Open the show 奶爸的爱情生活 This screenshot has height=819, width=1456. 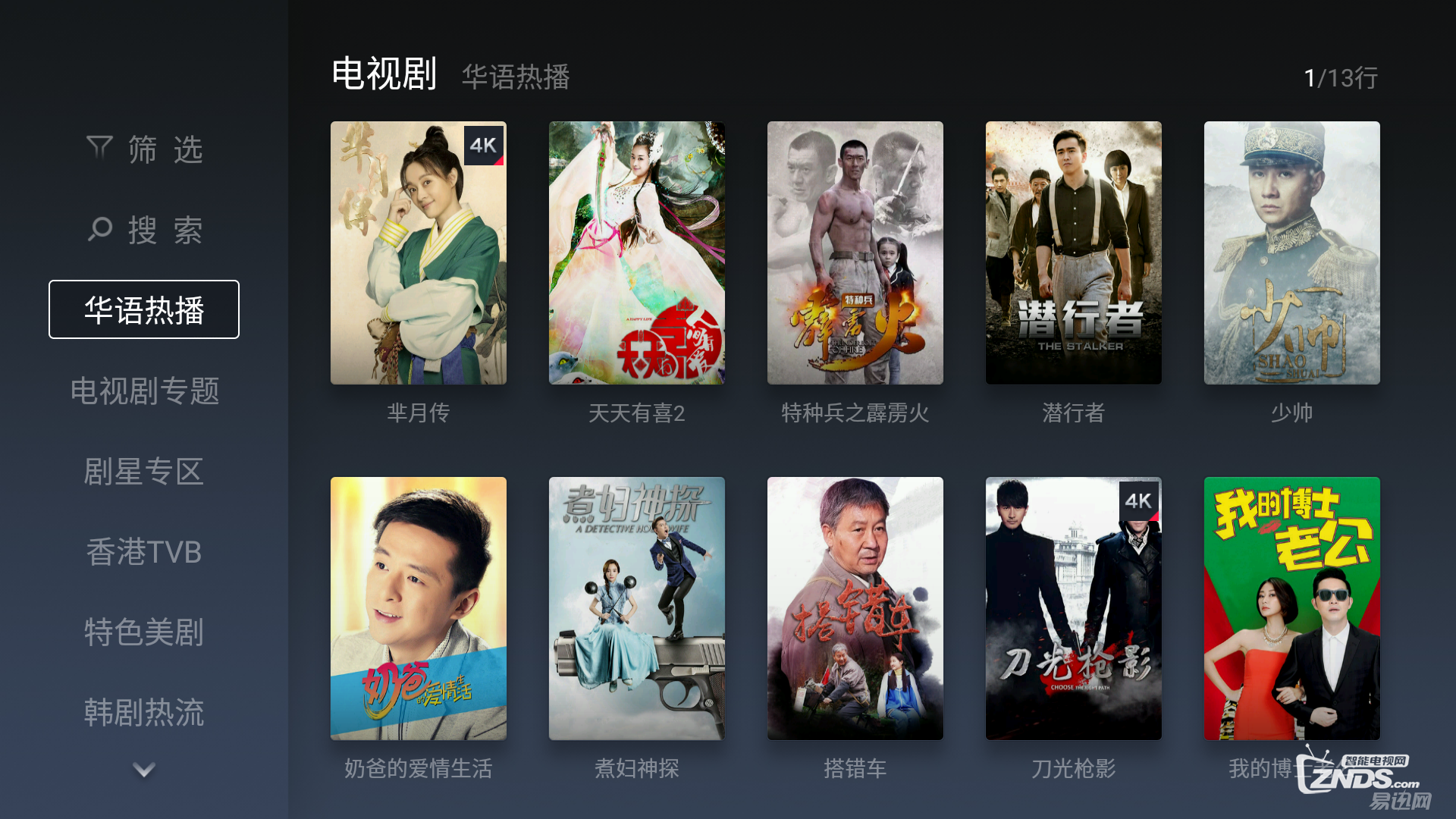click(419, 608)
